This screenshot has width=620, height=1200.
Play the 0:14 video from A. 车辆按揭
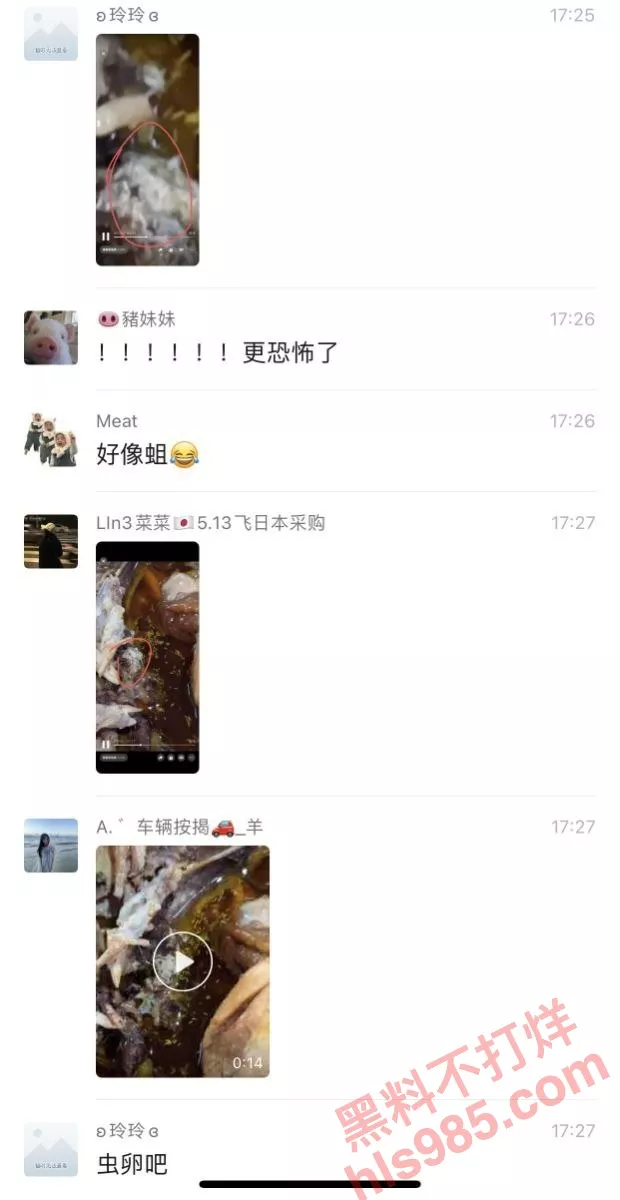tap(182, 961)
